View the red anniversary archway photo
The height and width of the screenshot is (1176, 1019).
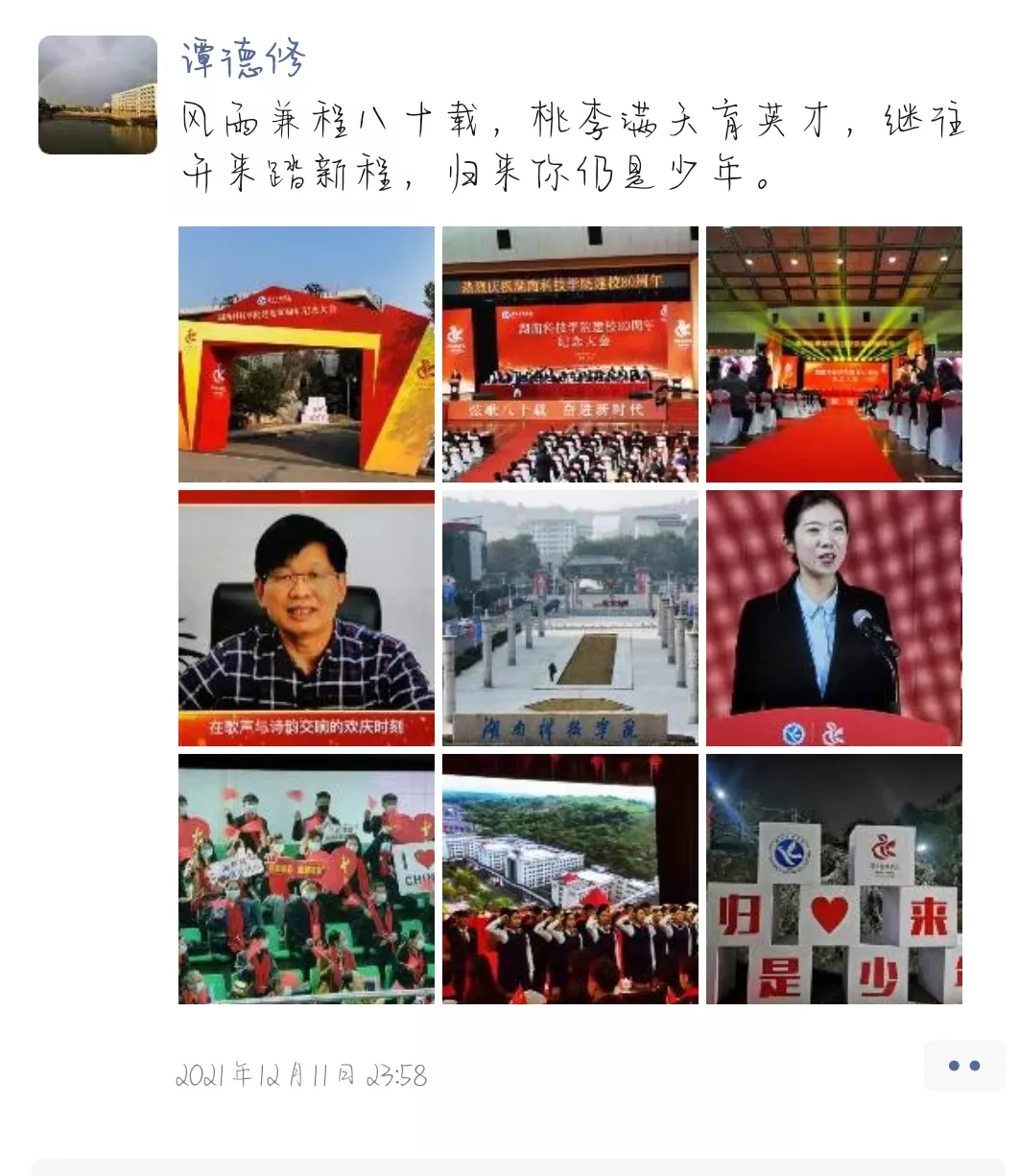coord(306,354)
